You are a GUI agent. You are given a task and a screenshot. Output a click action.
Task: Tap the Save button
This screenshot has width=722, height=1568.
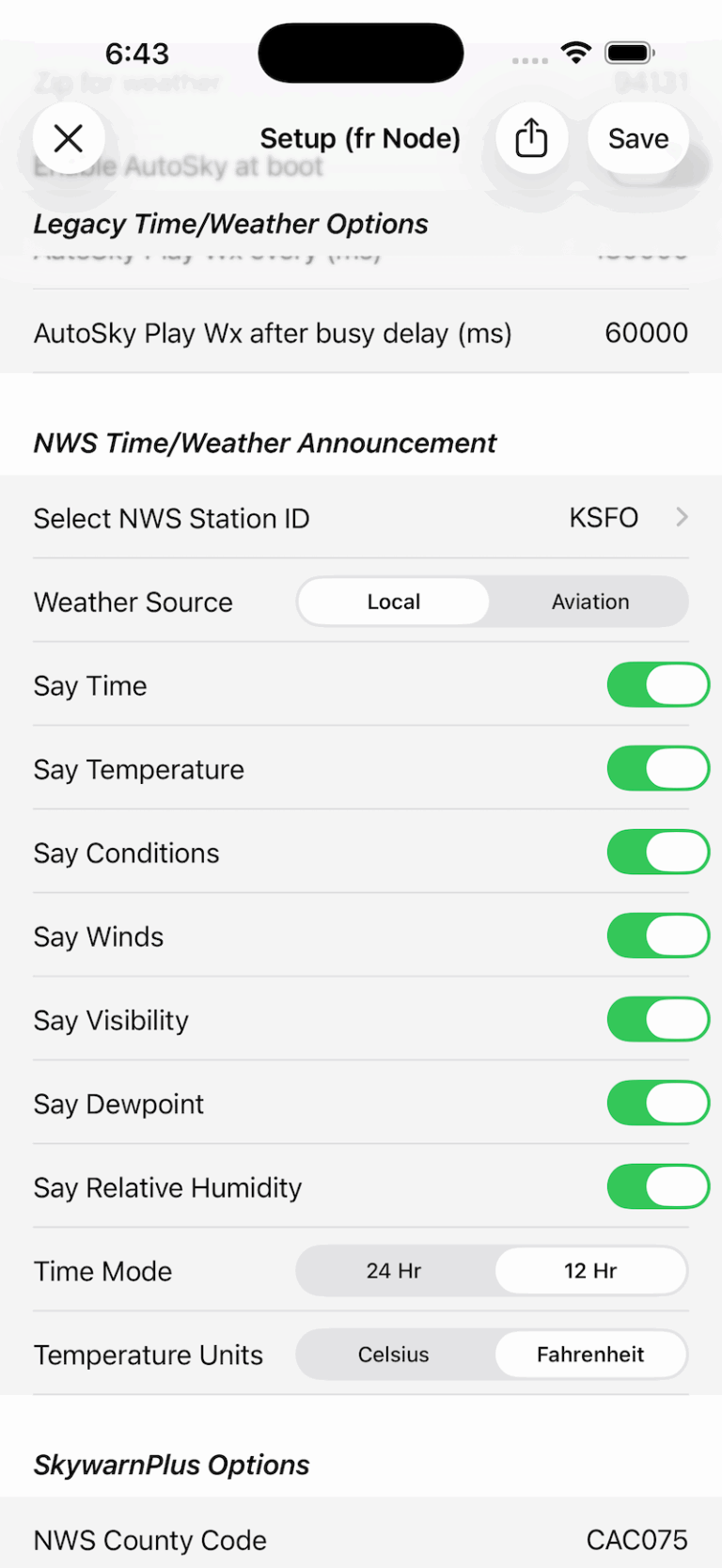[x=637, y=137]
